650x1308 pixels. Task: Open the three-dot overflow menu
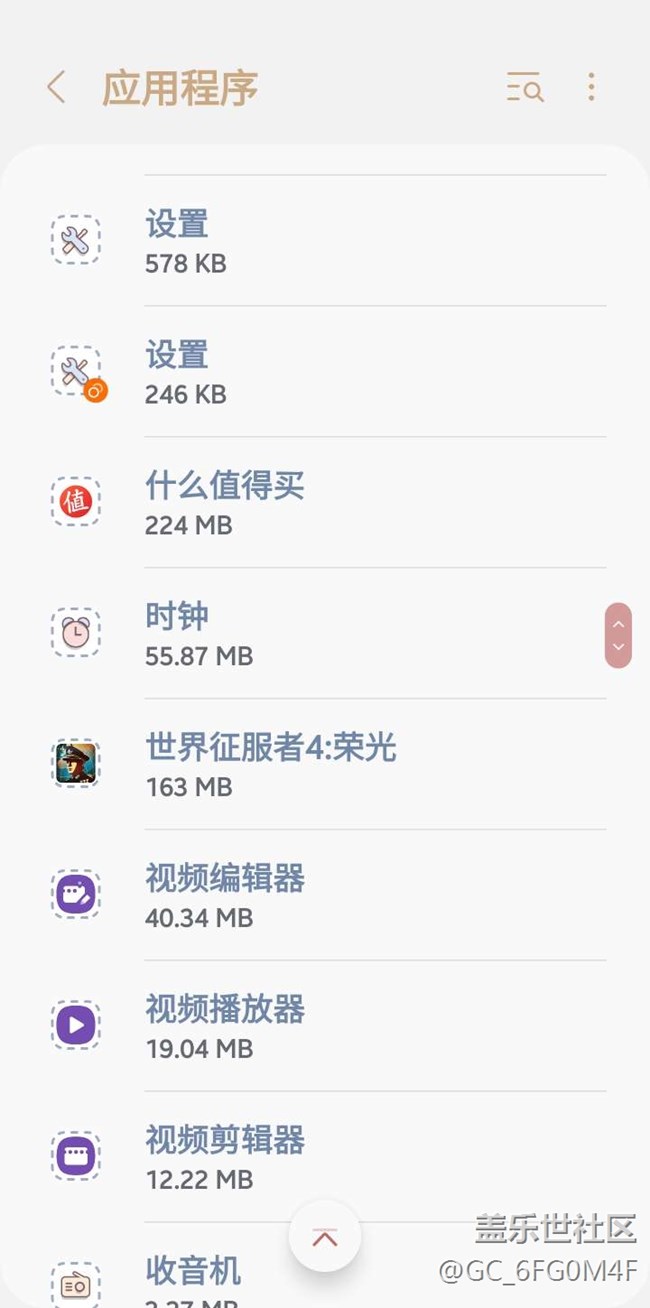[x=591, y=88]
